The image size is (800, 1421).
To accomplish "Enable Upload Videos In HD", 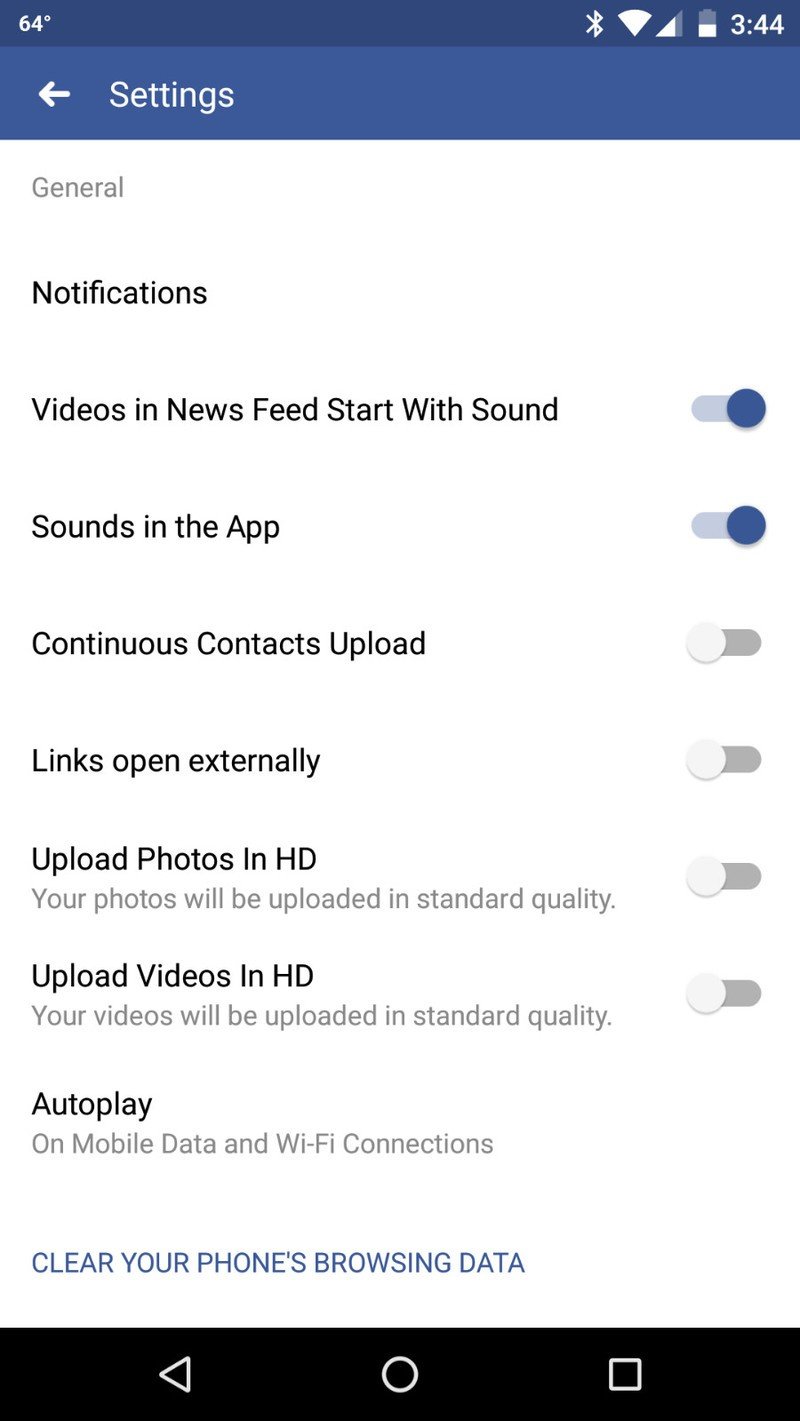I will [725, 994].
